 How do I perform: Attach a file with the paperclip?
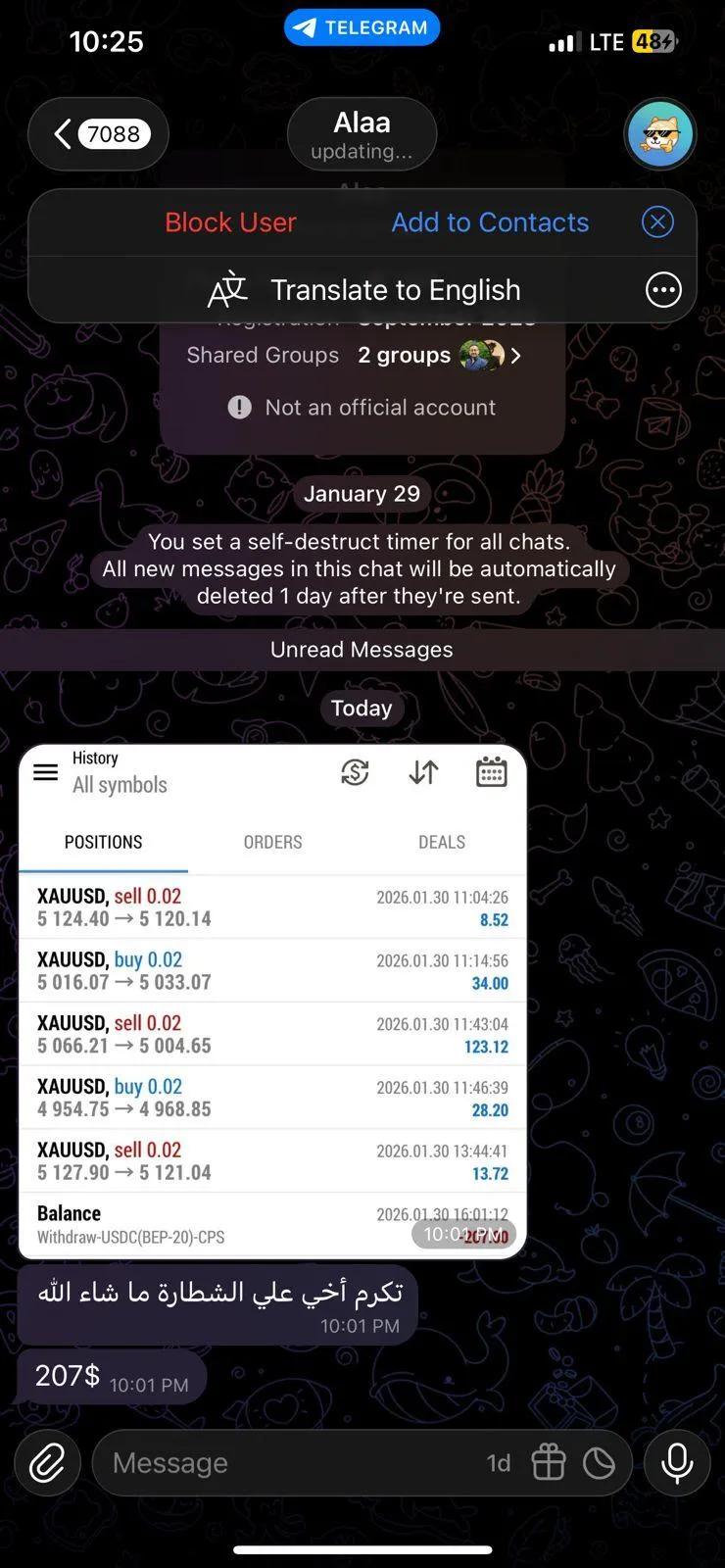[47, 1463]
